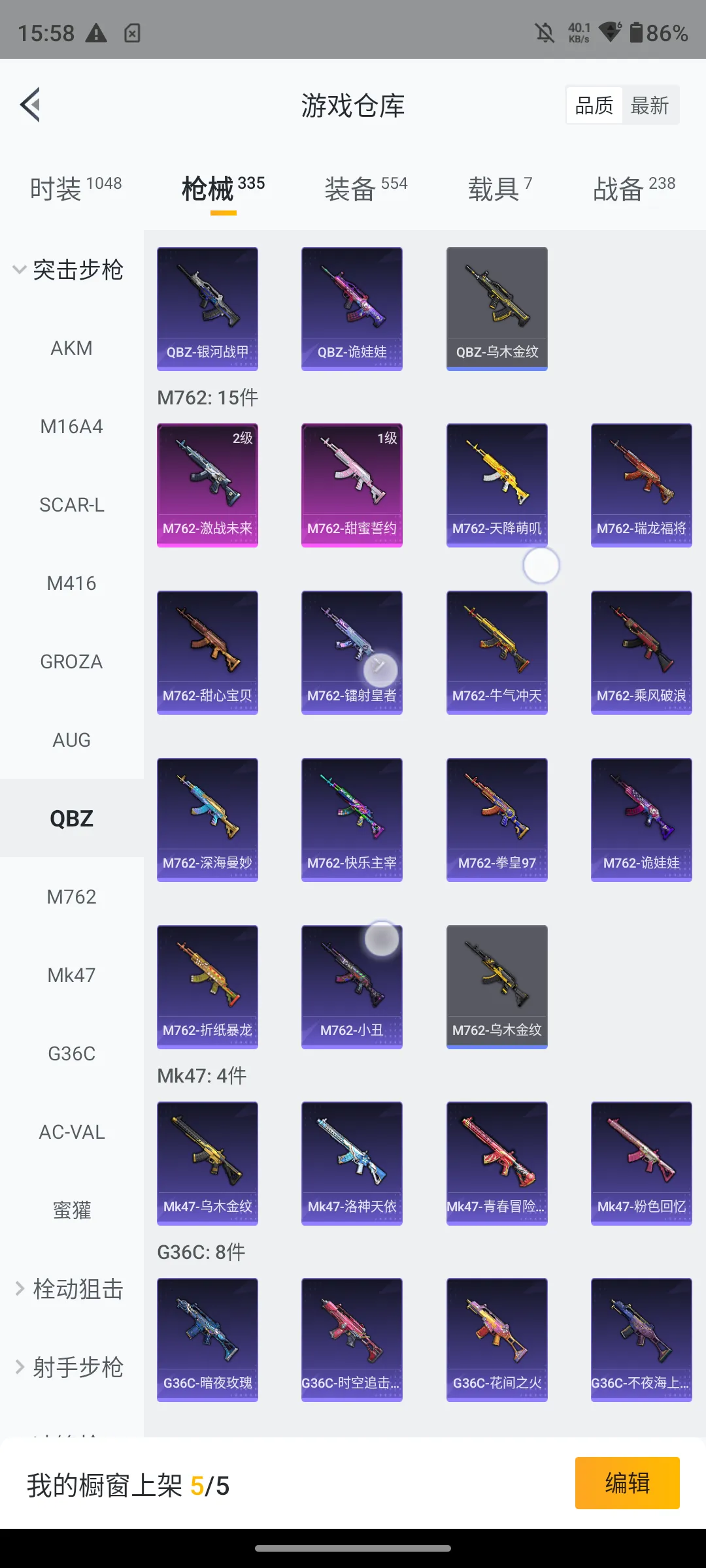The height and width of the screenshot is (1568, 706).
Task: Open the M762-拳皇97 item
Action: (x=497, y=819)
